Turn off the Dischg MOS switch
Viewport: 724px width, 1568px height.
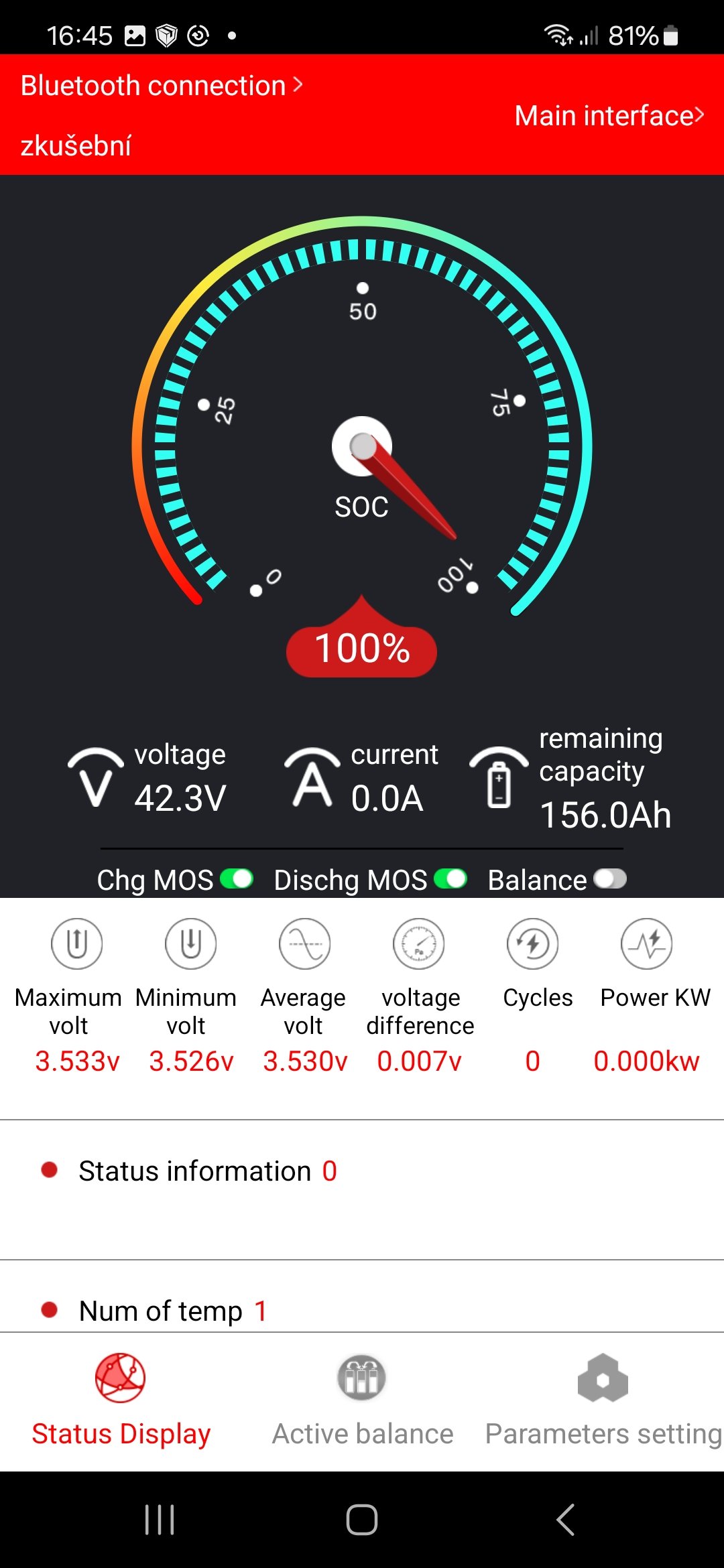[450, 878]
